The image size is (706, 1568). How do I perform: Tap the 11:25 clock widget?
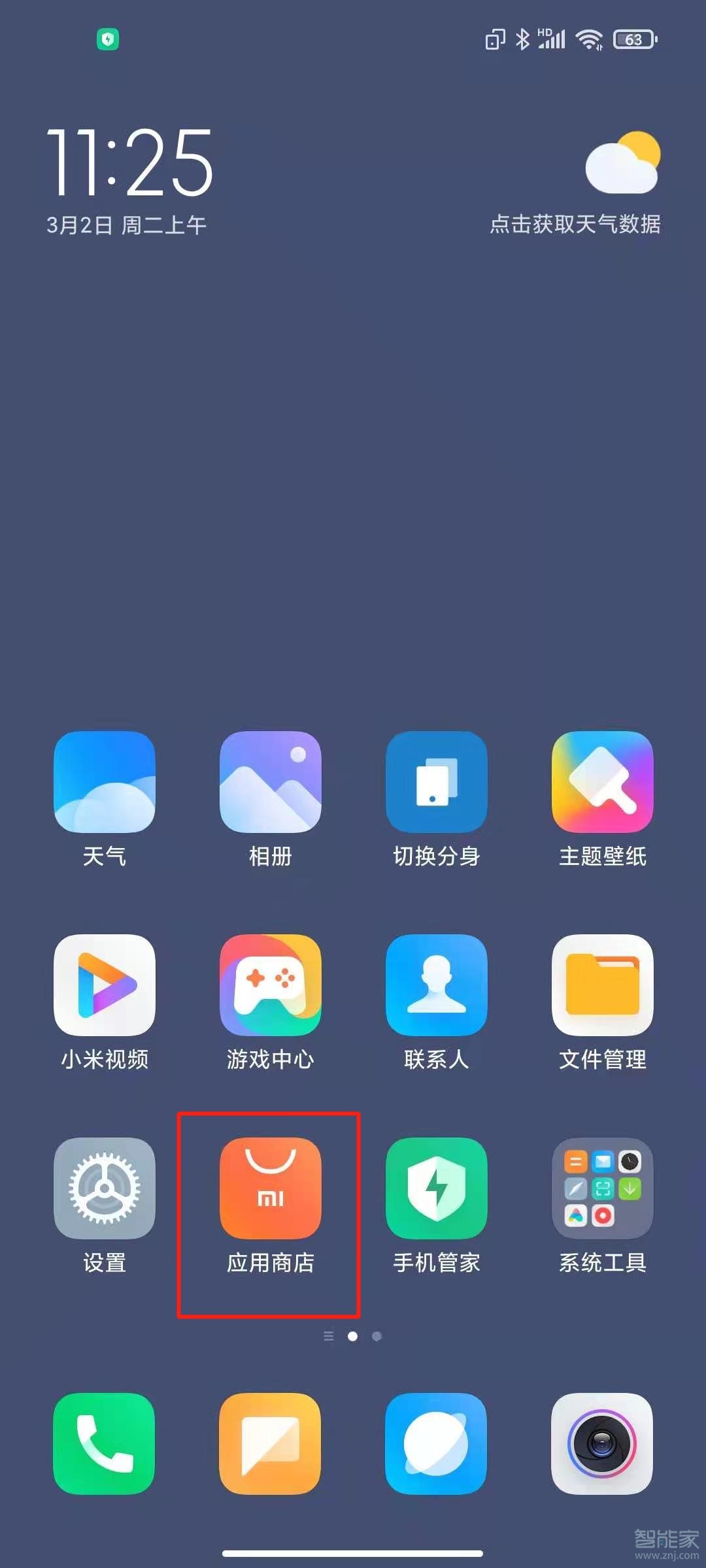pyautogui.click(x=129, y=163)
